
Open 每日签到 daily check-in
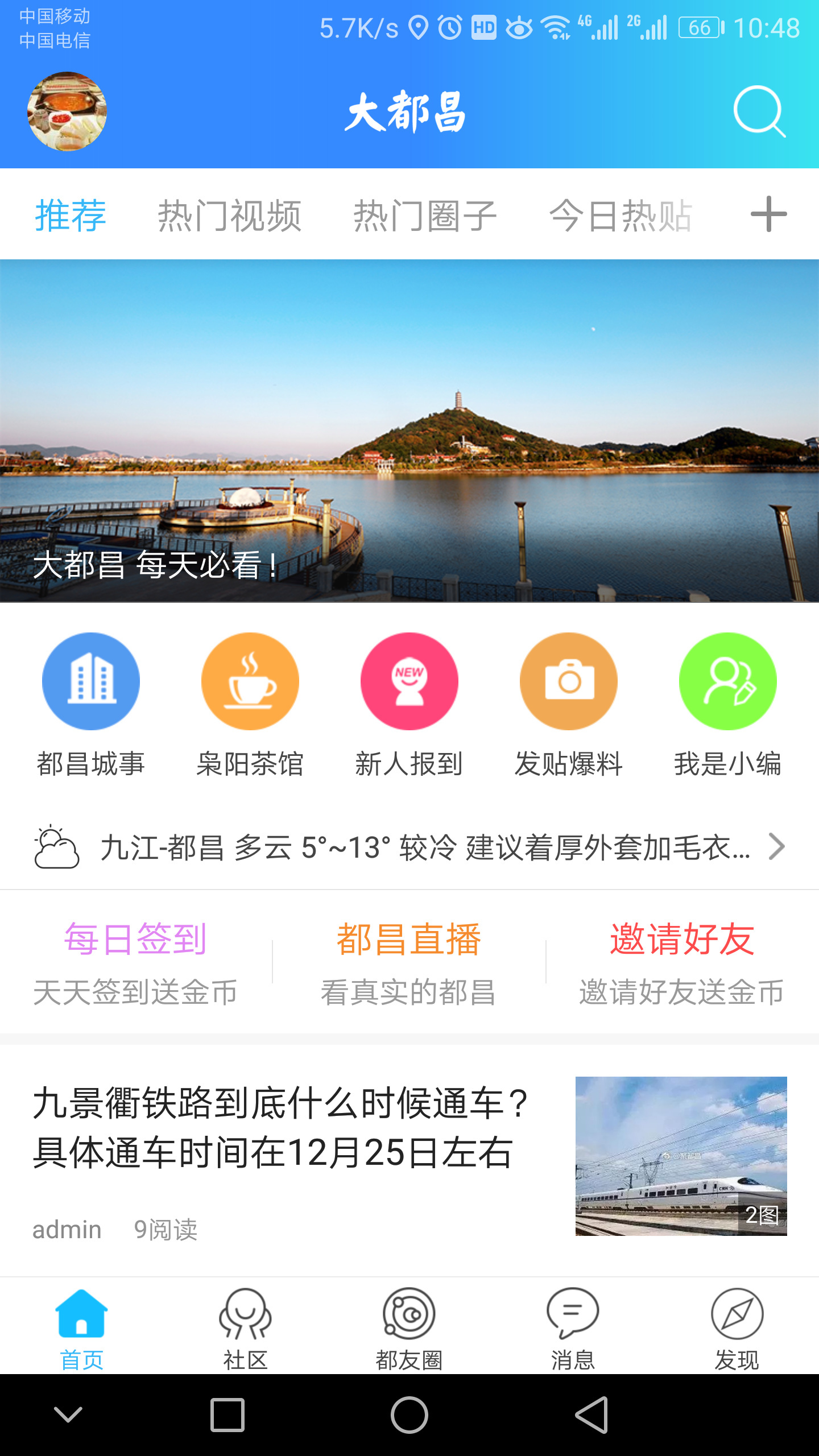[x=135, y=962]
